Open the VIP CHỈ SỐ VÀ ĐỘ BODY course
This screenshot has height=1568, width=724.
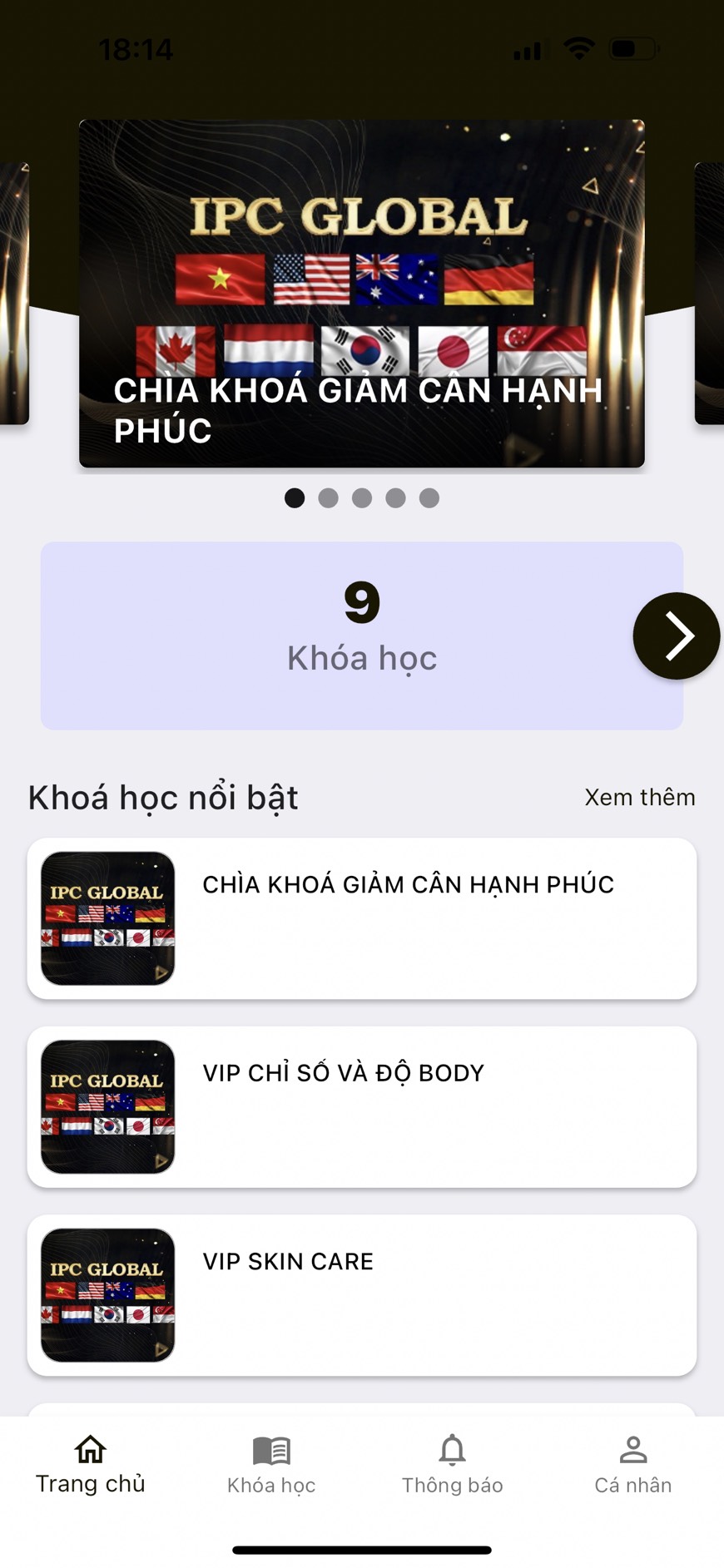[361, 1106]
